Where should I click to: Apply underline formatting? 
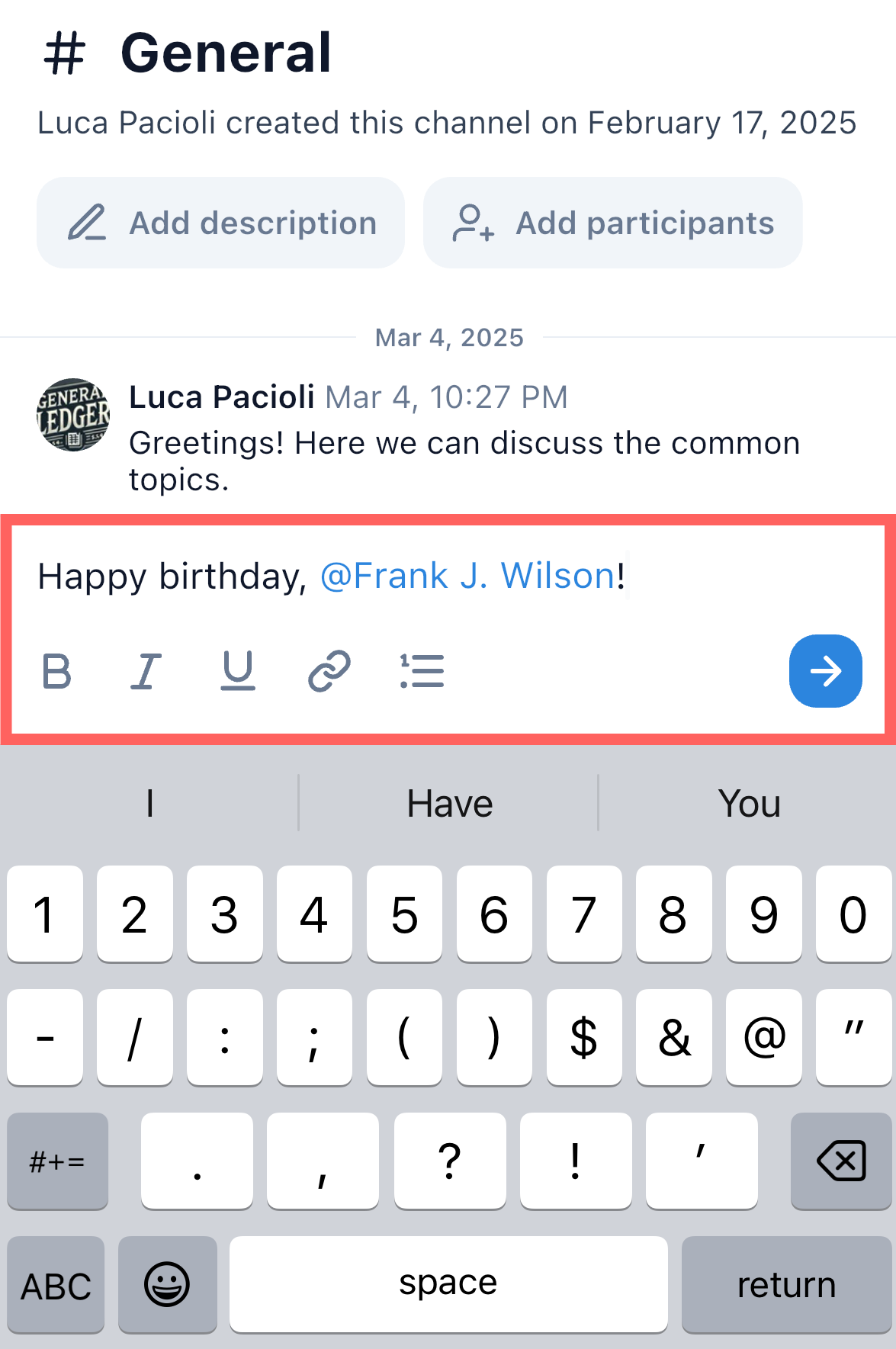238,672
